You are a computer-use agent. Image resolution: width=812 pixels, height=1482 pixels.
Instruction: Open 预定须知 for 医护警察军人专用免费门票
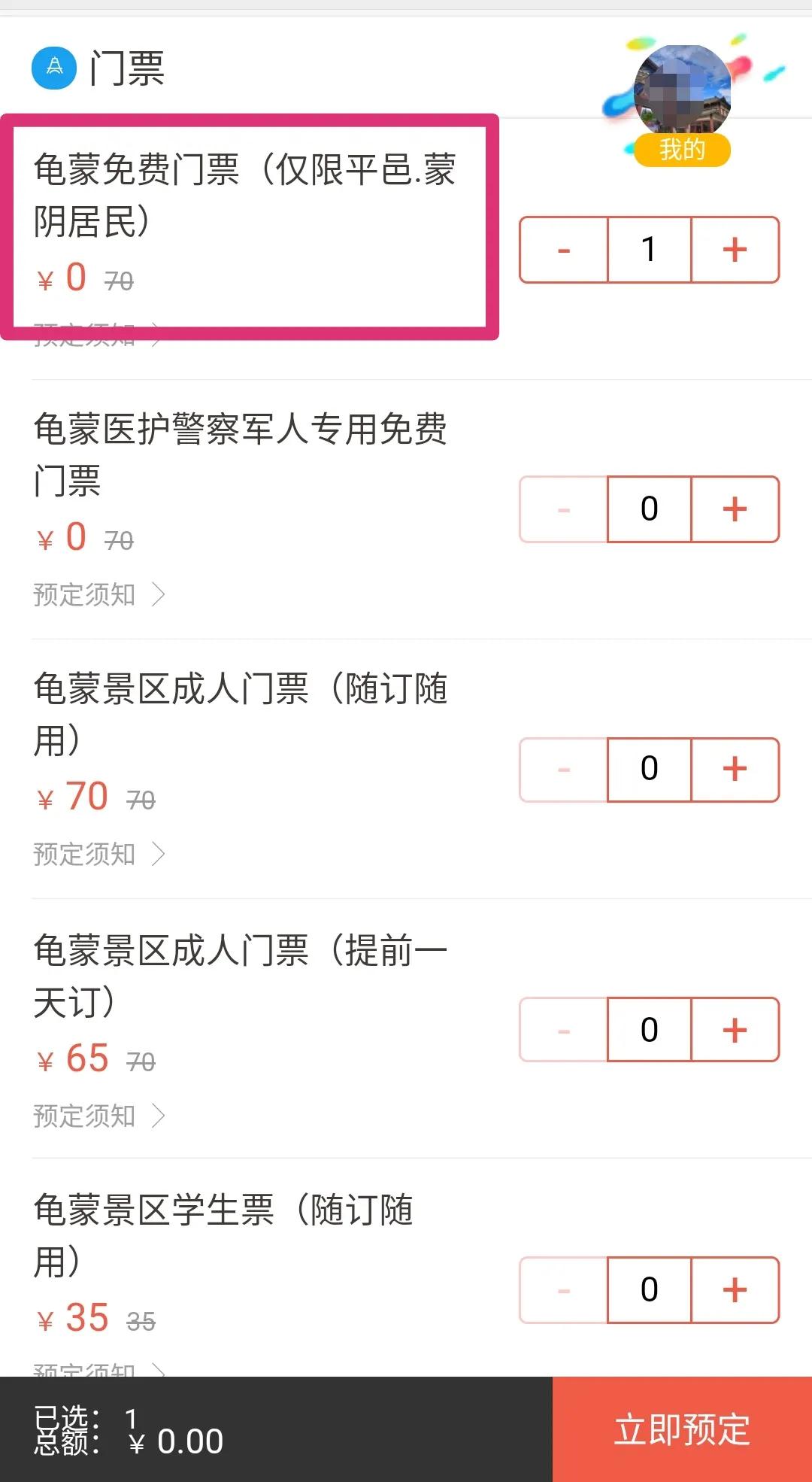pos(98,594)
